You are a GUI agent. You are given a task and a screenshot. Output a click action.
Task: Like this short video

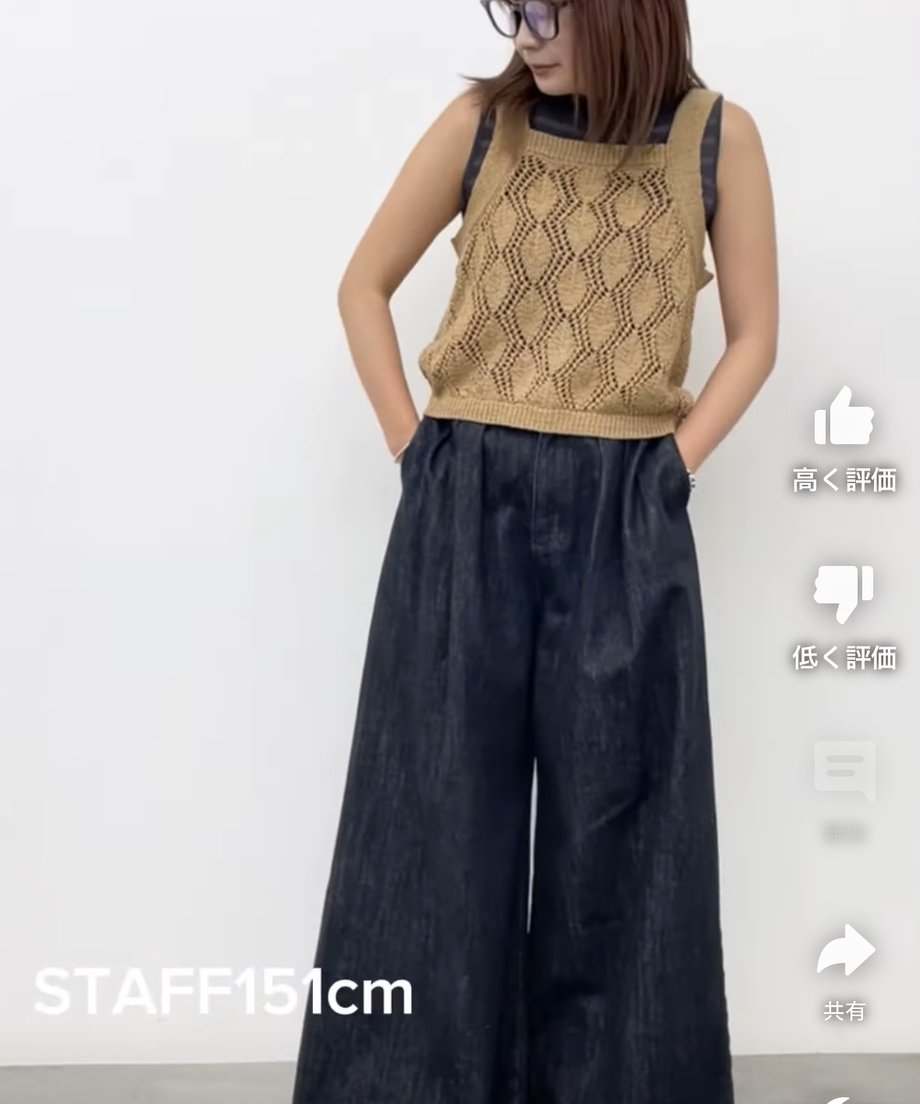[844, 419]
